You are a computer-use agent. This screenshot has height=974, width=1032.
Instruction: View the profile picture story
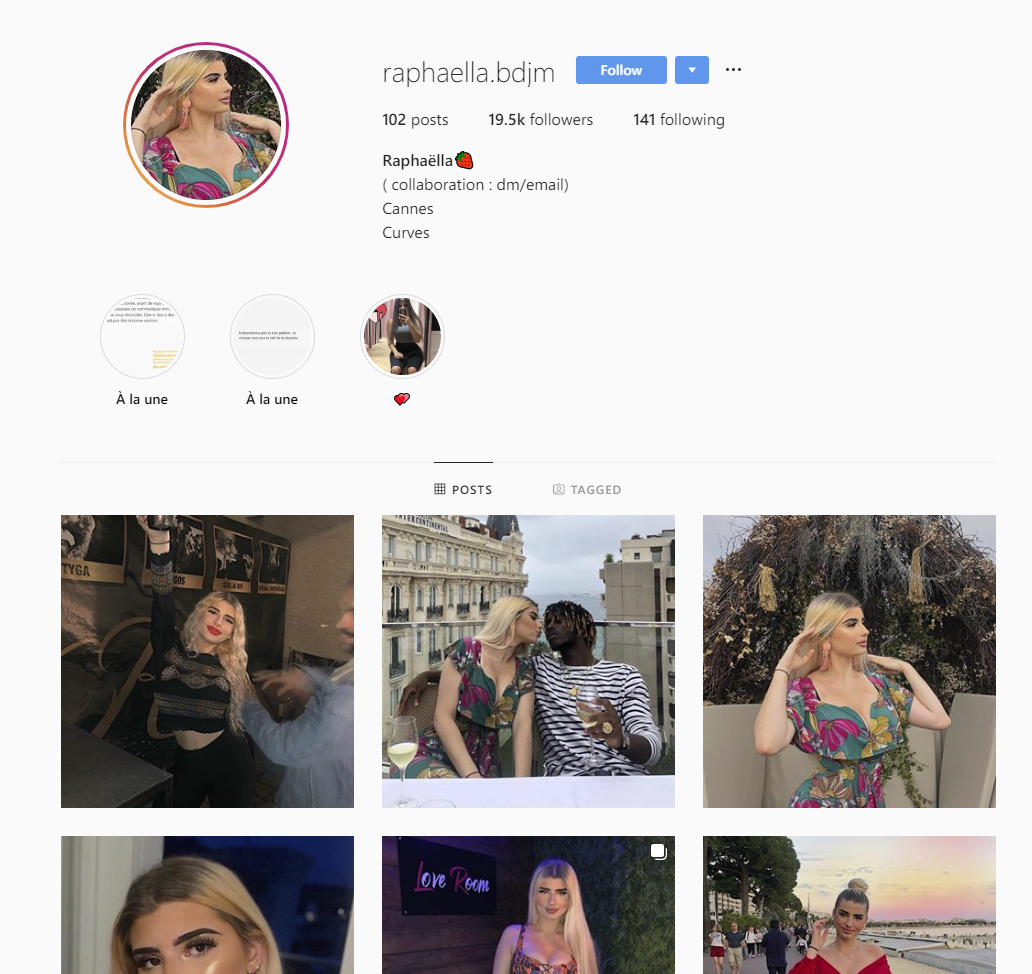(x=206, y=125)
